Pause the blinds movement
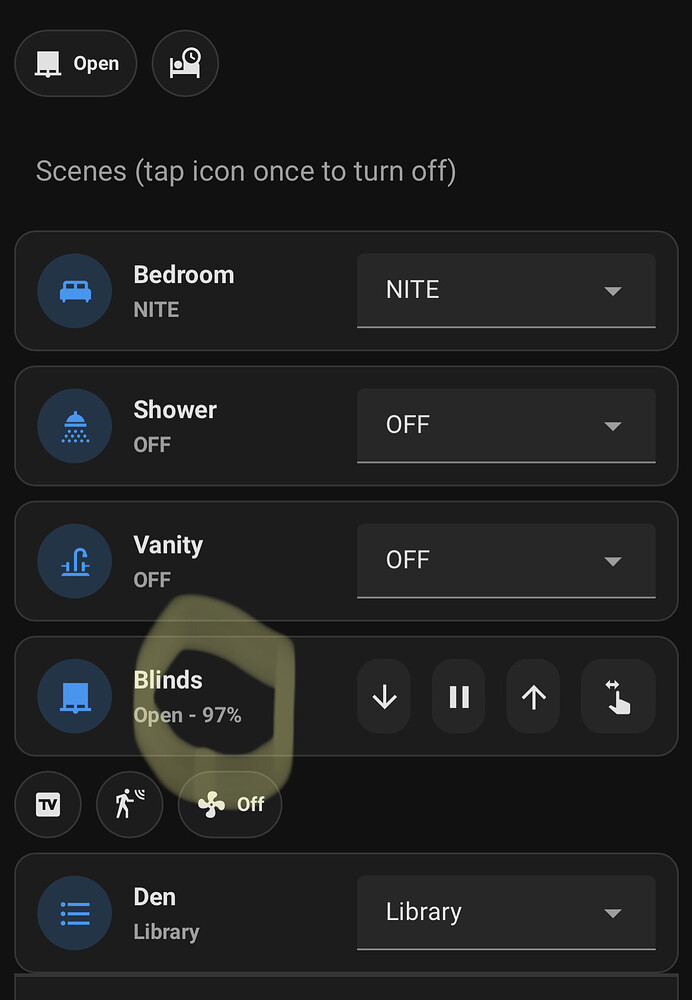 click(459, 696)
